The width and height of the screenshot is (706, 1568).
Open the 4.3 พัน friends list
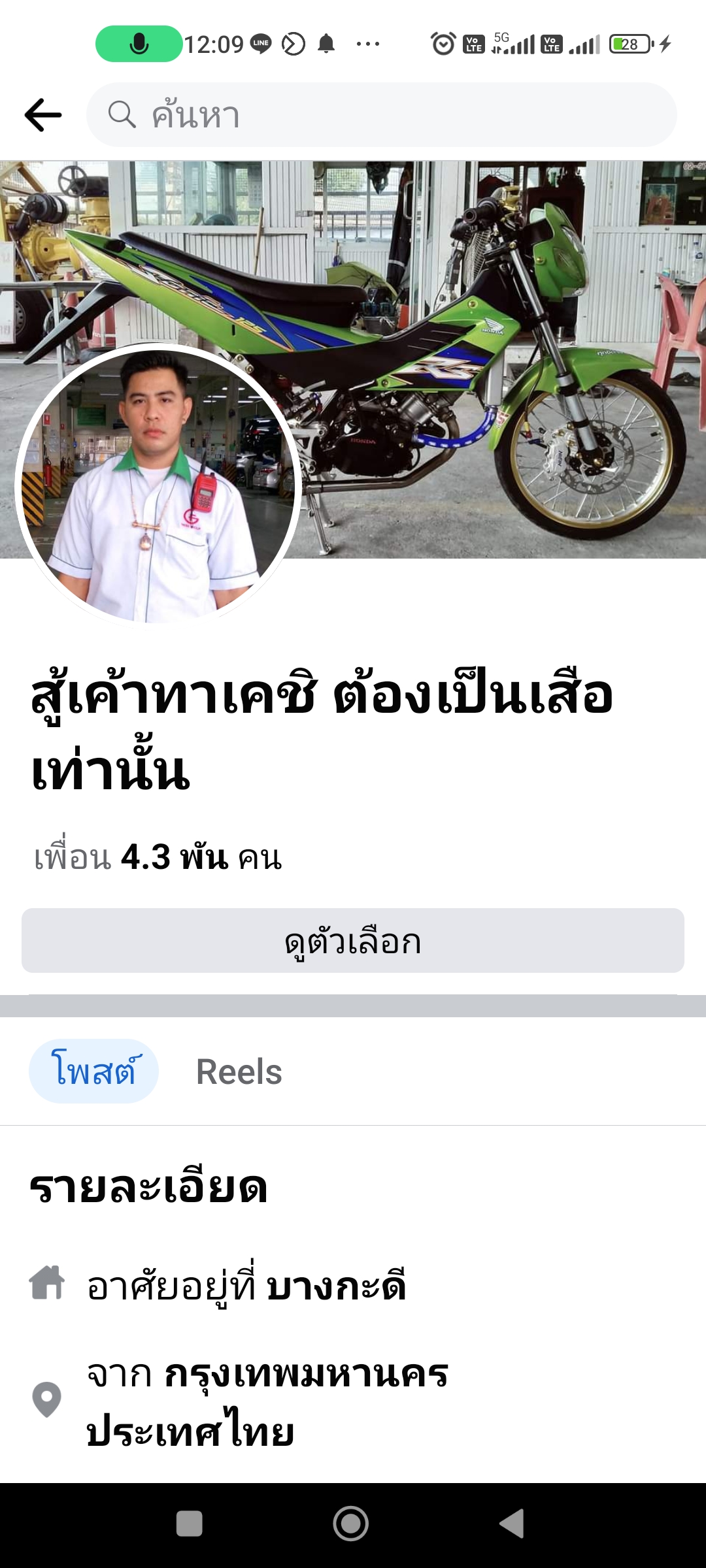coord(158,857)
